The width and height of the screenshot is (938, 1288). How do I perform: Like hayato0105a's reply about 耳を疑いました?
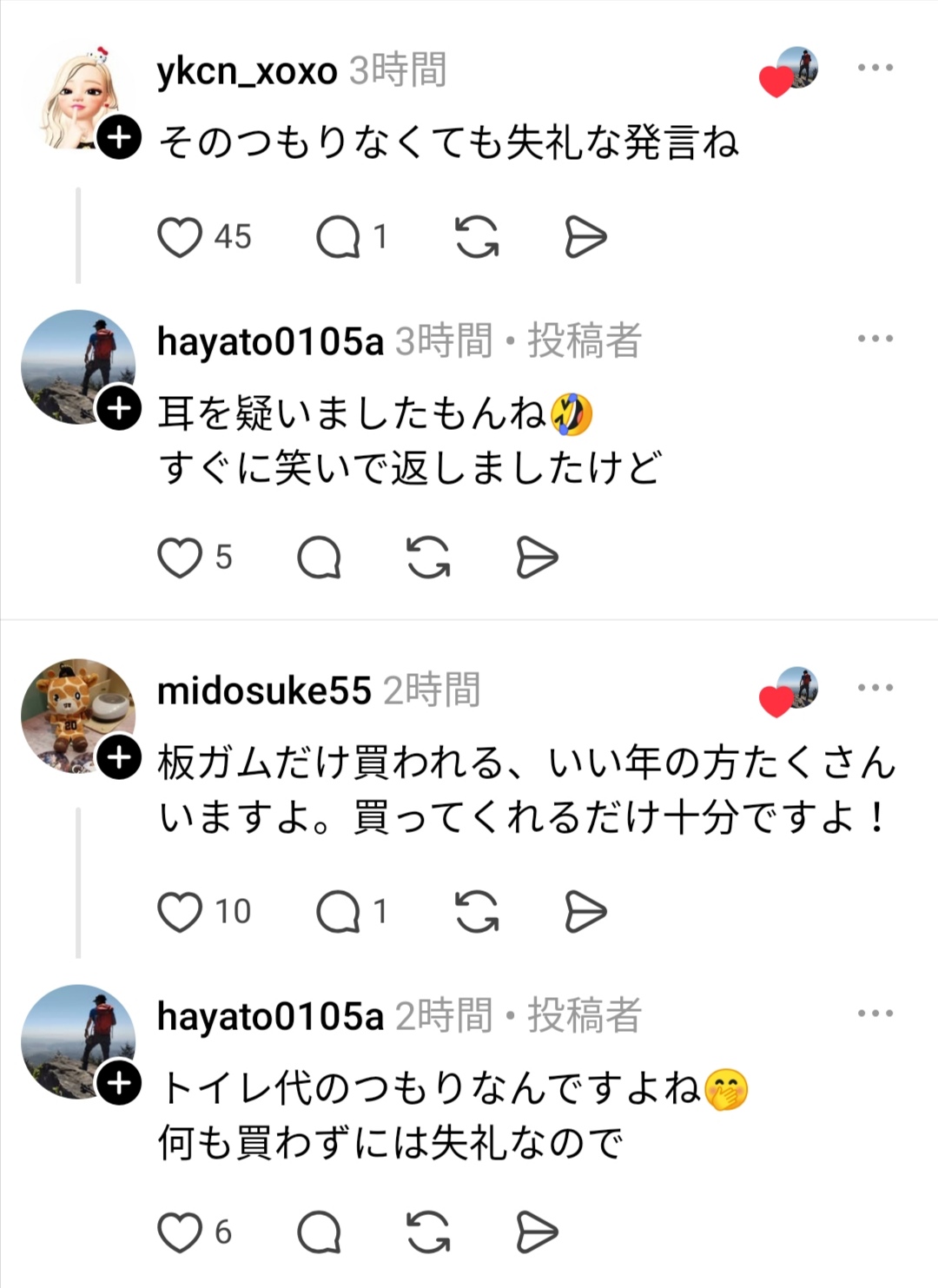click(180, 557)
